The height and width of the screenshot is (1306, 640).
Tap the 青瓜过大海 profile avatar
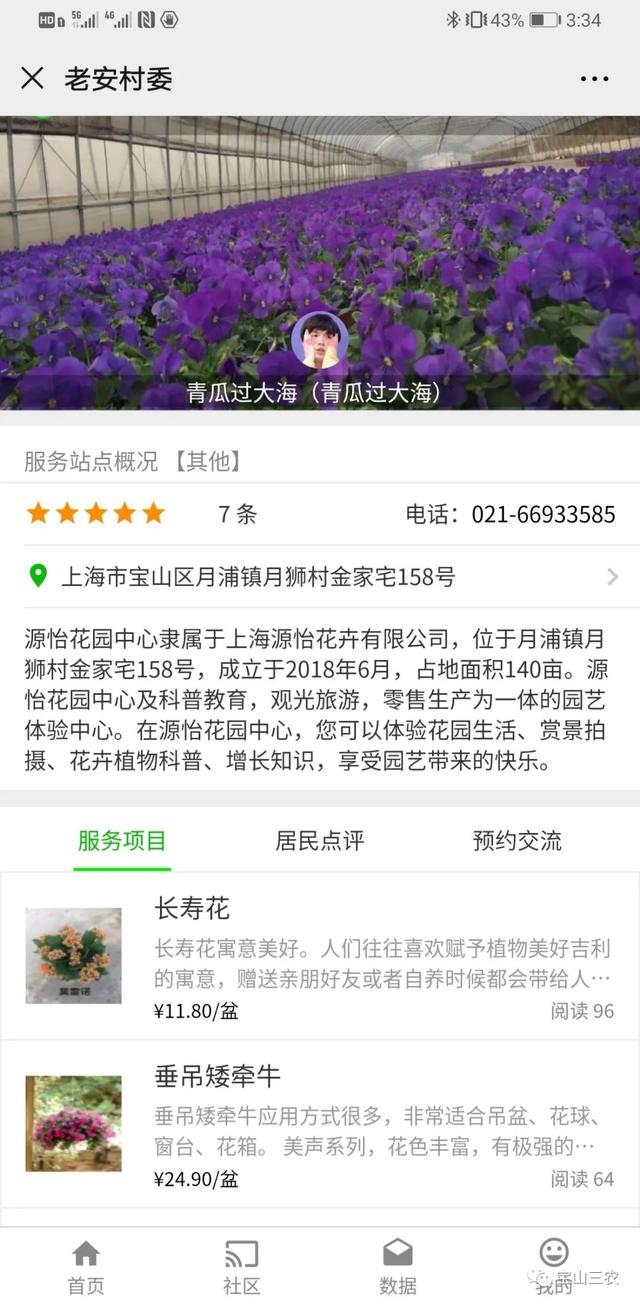tap(319, 341)
